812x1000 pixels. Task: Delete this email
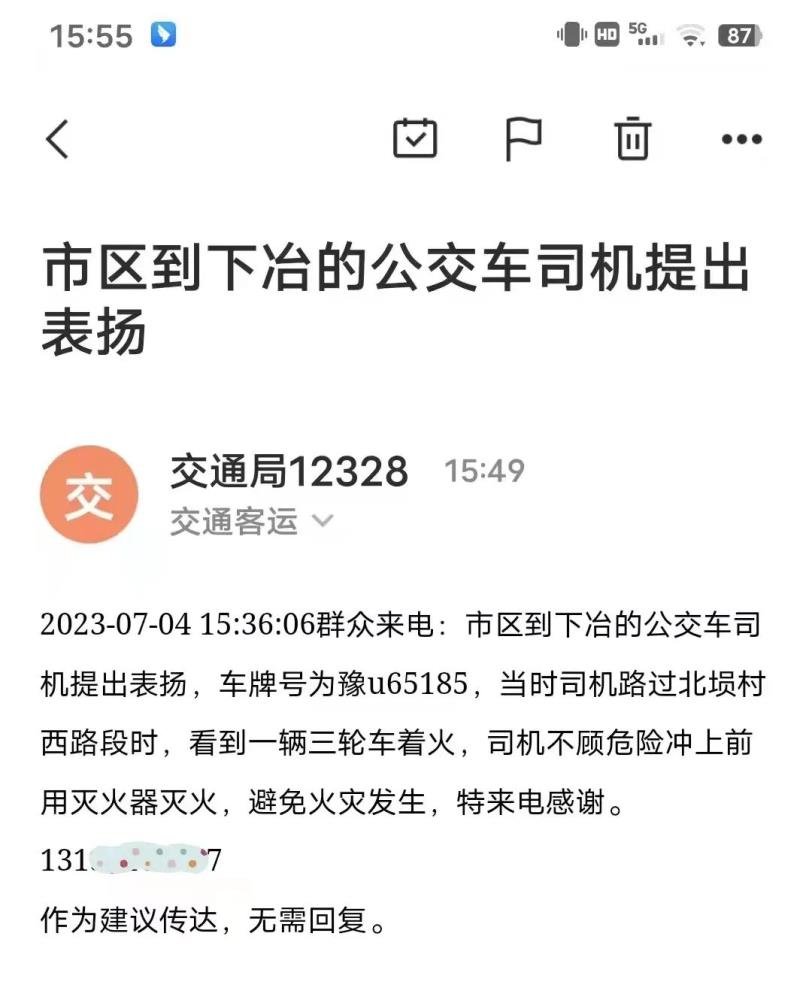pos(632,139)
